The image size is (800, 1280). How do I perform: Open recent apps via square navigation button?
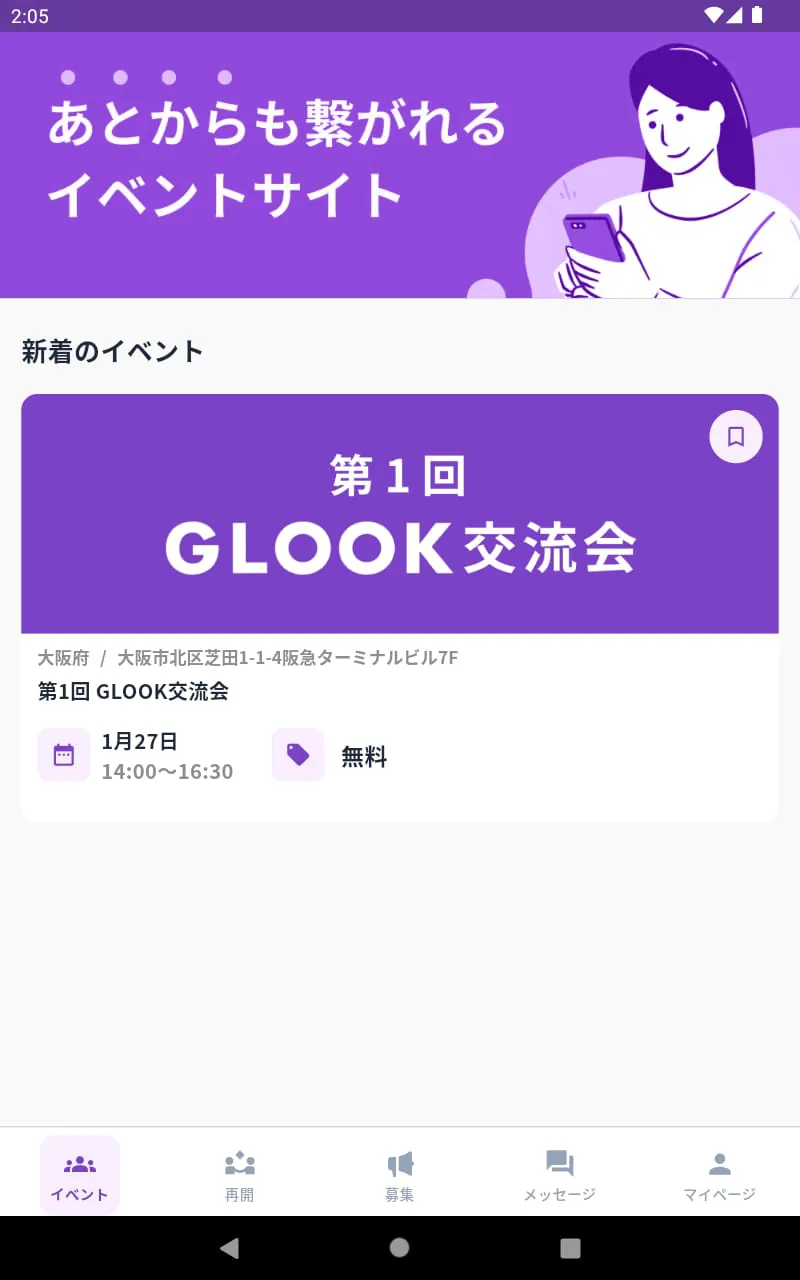coord(569,1247)
